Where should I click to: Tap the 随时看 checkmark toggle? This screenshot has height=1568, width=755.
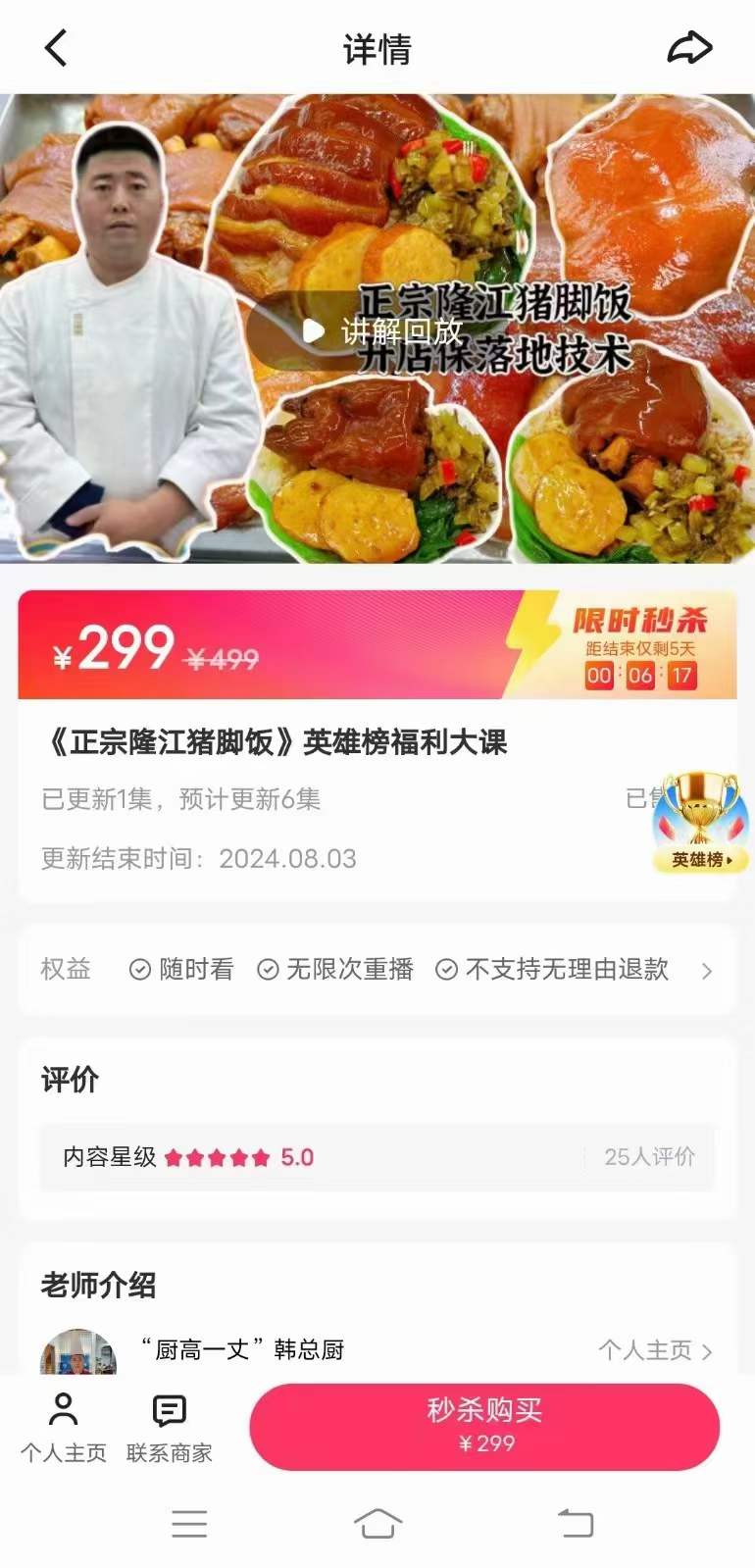138,970
